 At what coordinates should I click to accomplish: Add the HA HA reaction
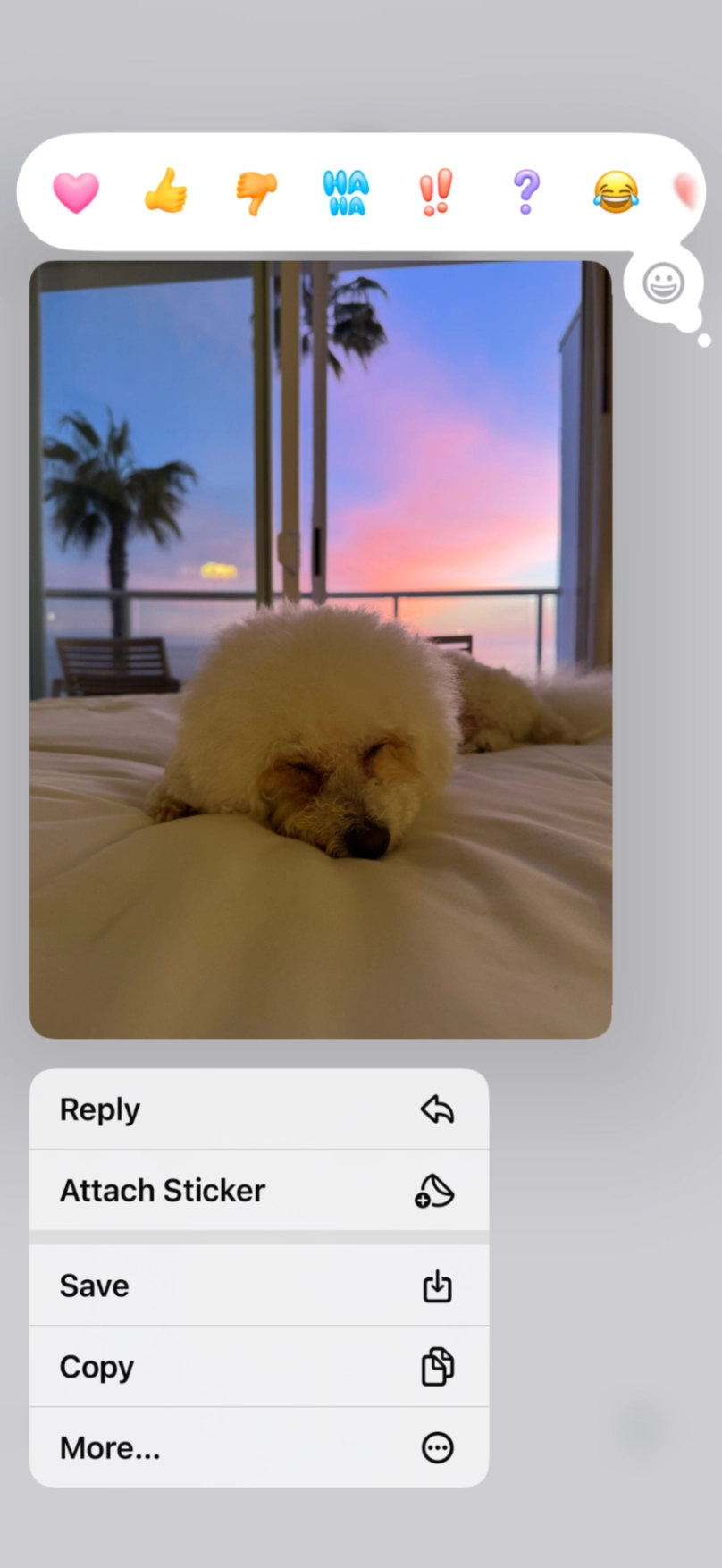[346, 192]
